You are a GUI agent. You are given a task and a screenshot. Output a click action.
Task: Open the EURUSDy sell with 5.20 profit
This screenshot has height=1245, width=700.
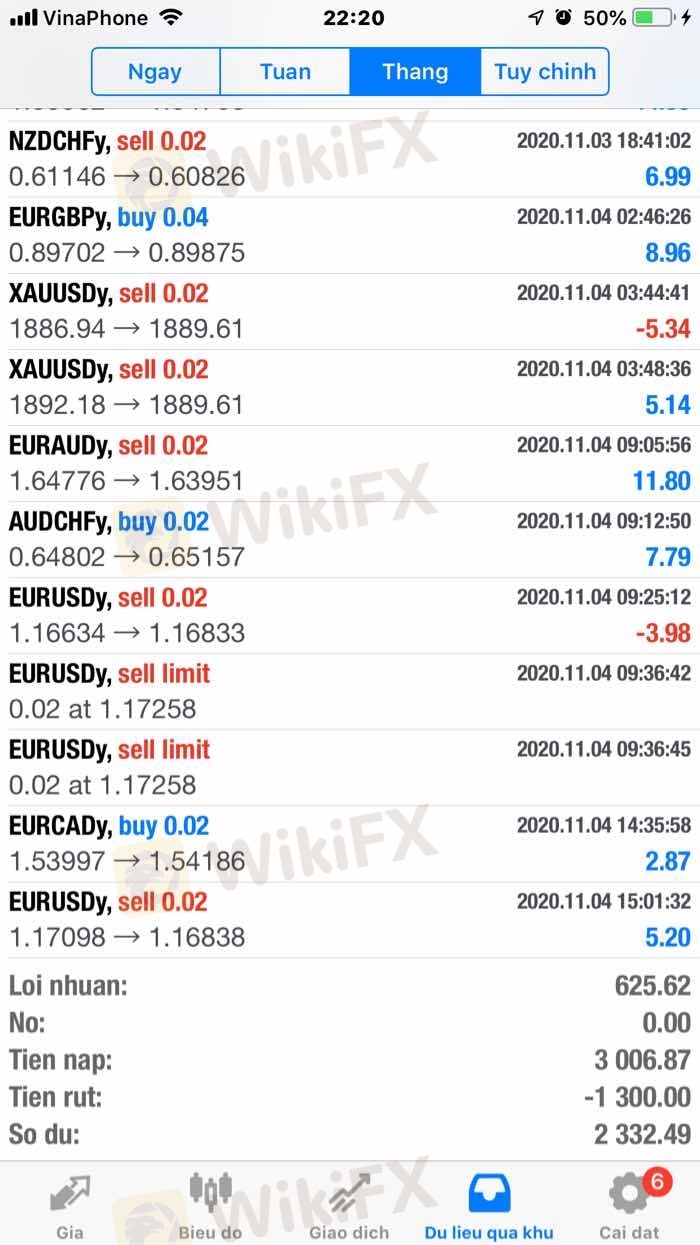point(350,920)
